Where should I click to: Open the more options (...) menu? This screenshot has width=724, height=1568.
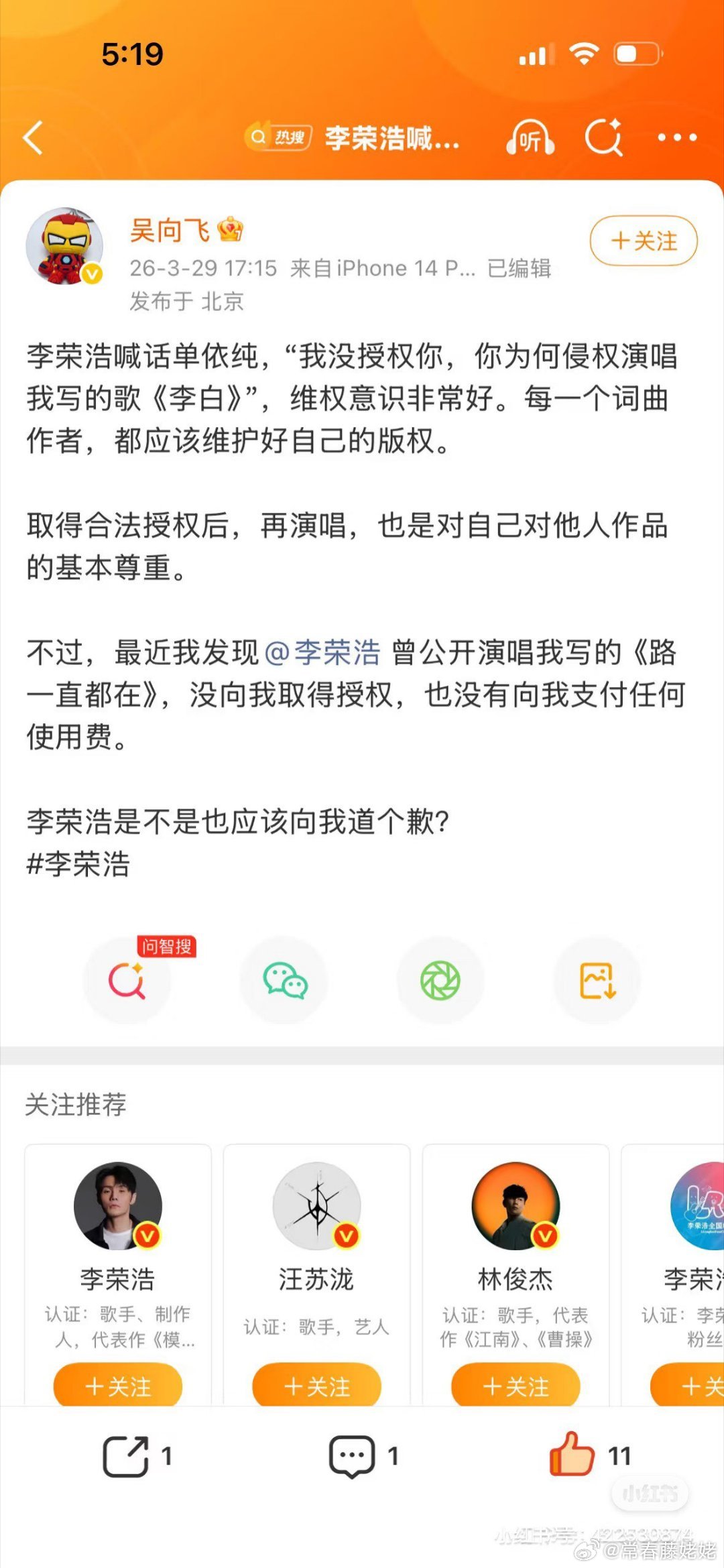[678, 136]
